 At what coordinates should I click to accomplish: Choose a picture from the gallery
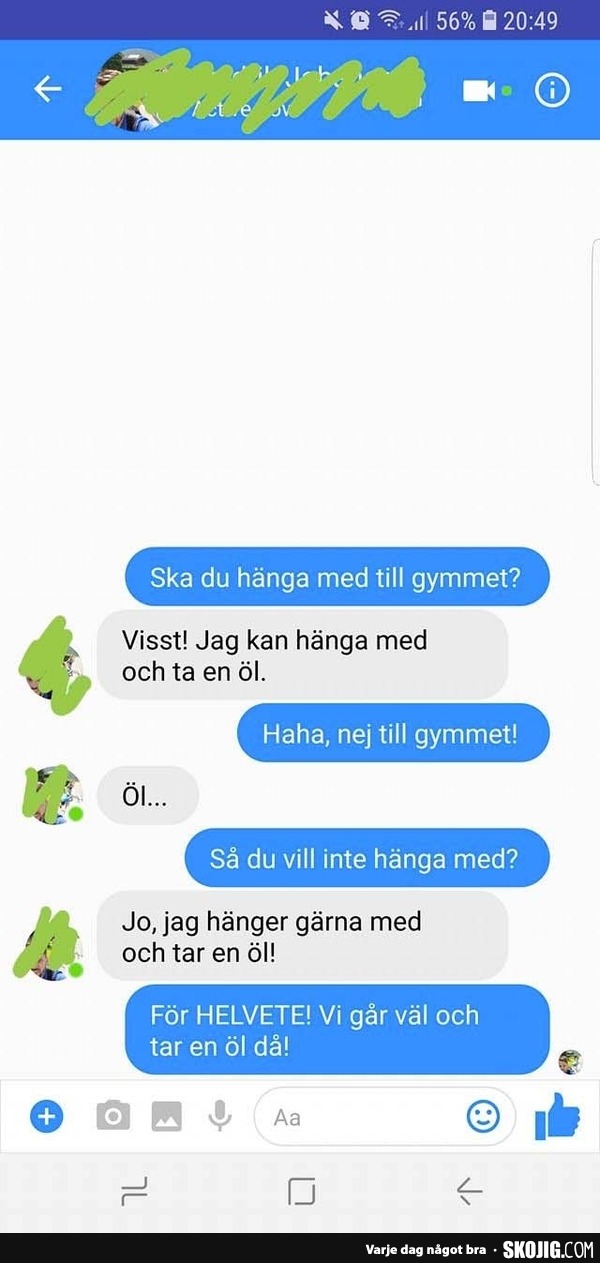point(166,1115)
